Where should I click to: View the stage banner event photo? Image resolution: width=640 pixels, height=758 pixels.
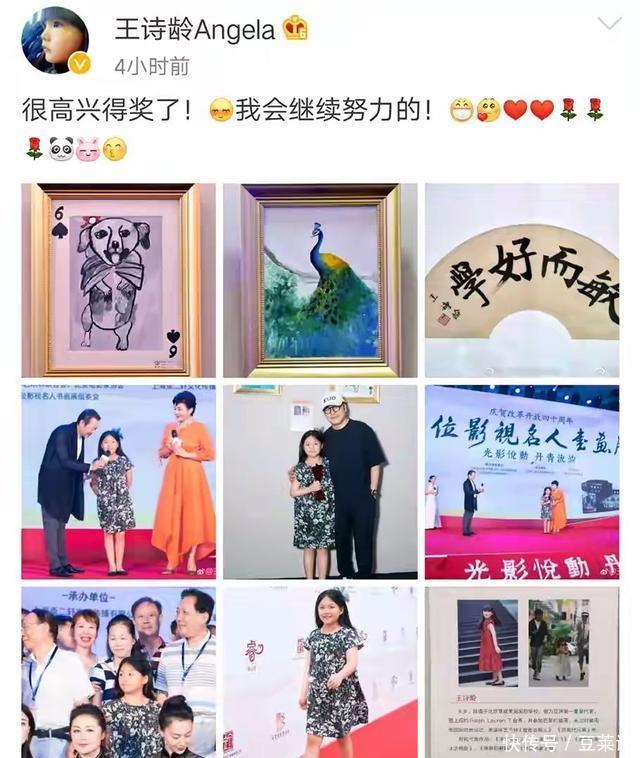point(521,482)
